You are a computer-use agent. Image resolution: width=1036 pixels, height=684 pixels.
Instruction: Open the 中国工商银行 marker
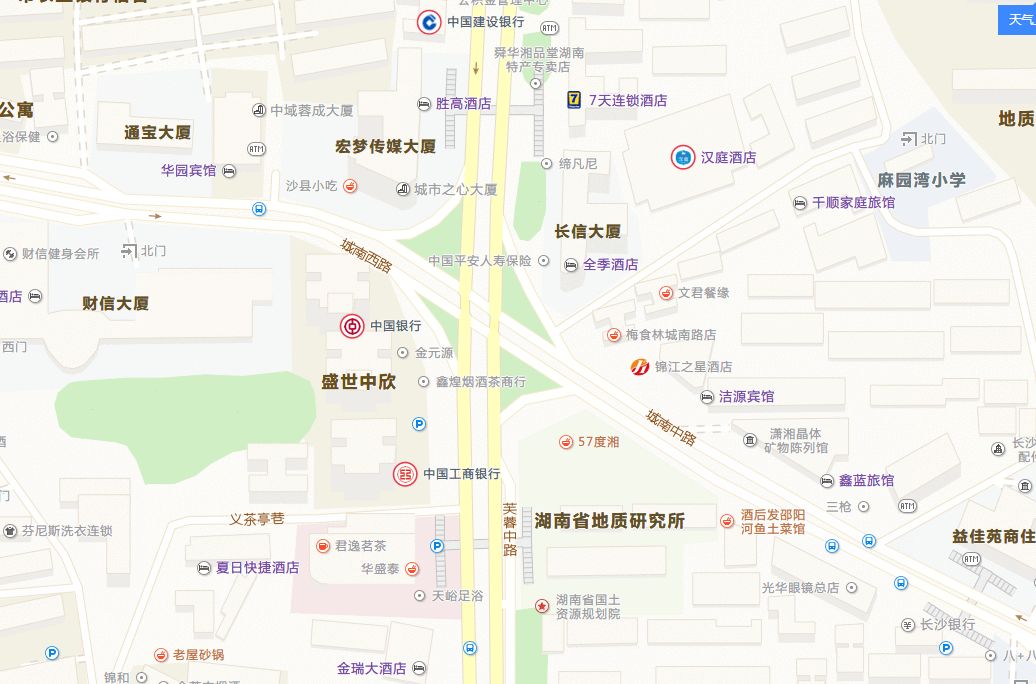click(x=405, y=474)
